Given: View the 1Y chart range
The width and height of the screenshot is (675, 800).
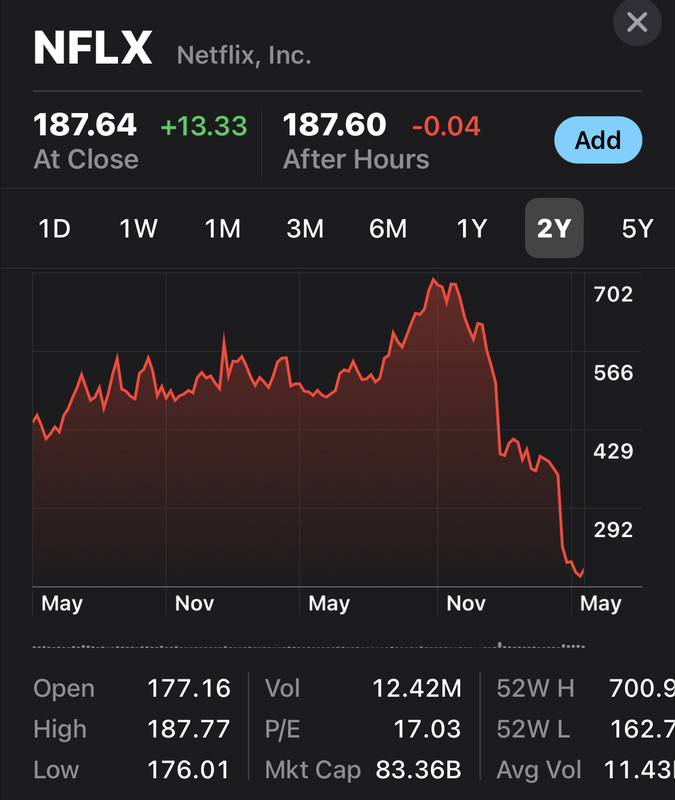Looking at the screenshot, I should coord(472,228).
